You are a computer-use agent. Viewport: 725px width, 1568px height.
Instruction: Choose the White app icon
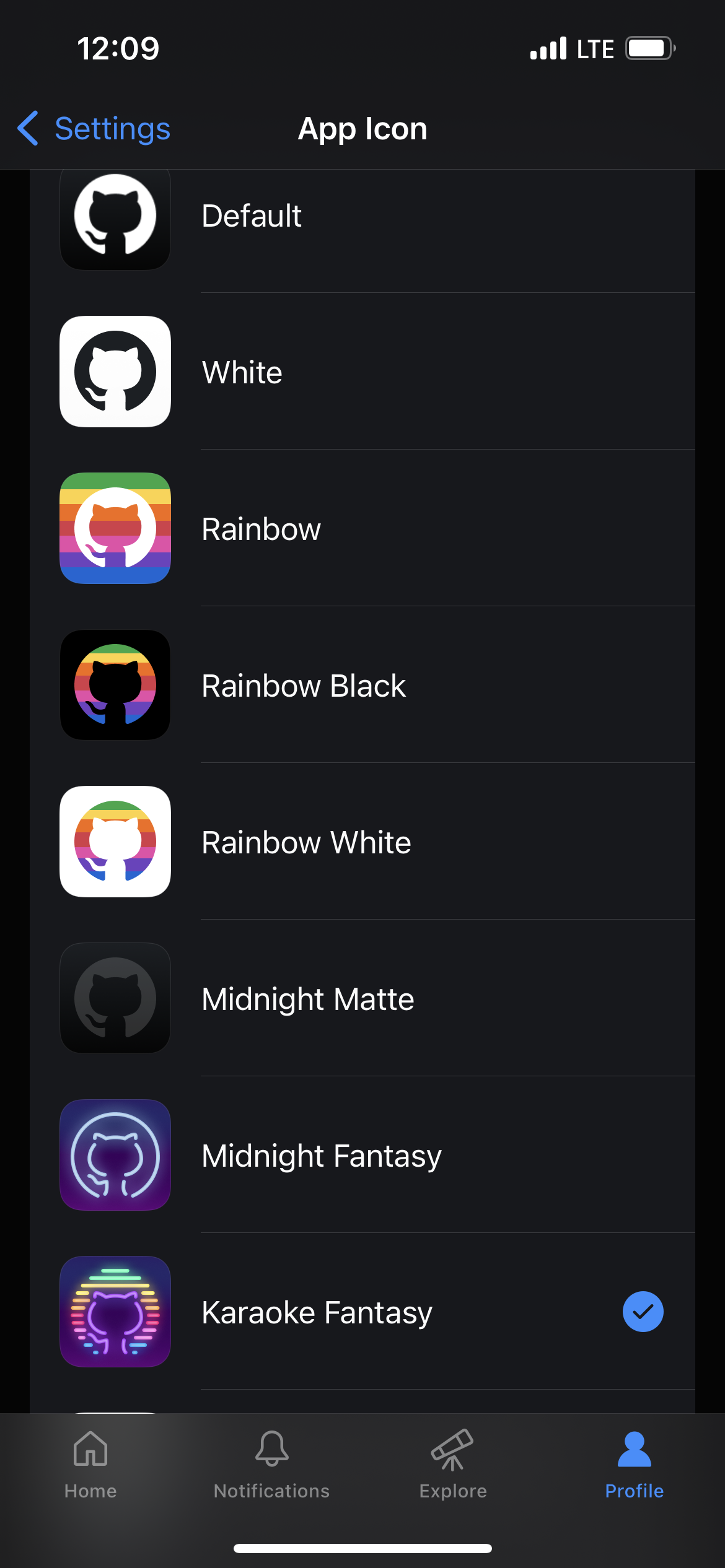coord(362,372)
